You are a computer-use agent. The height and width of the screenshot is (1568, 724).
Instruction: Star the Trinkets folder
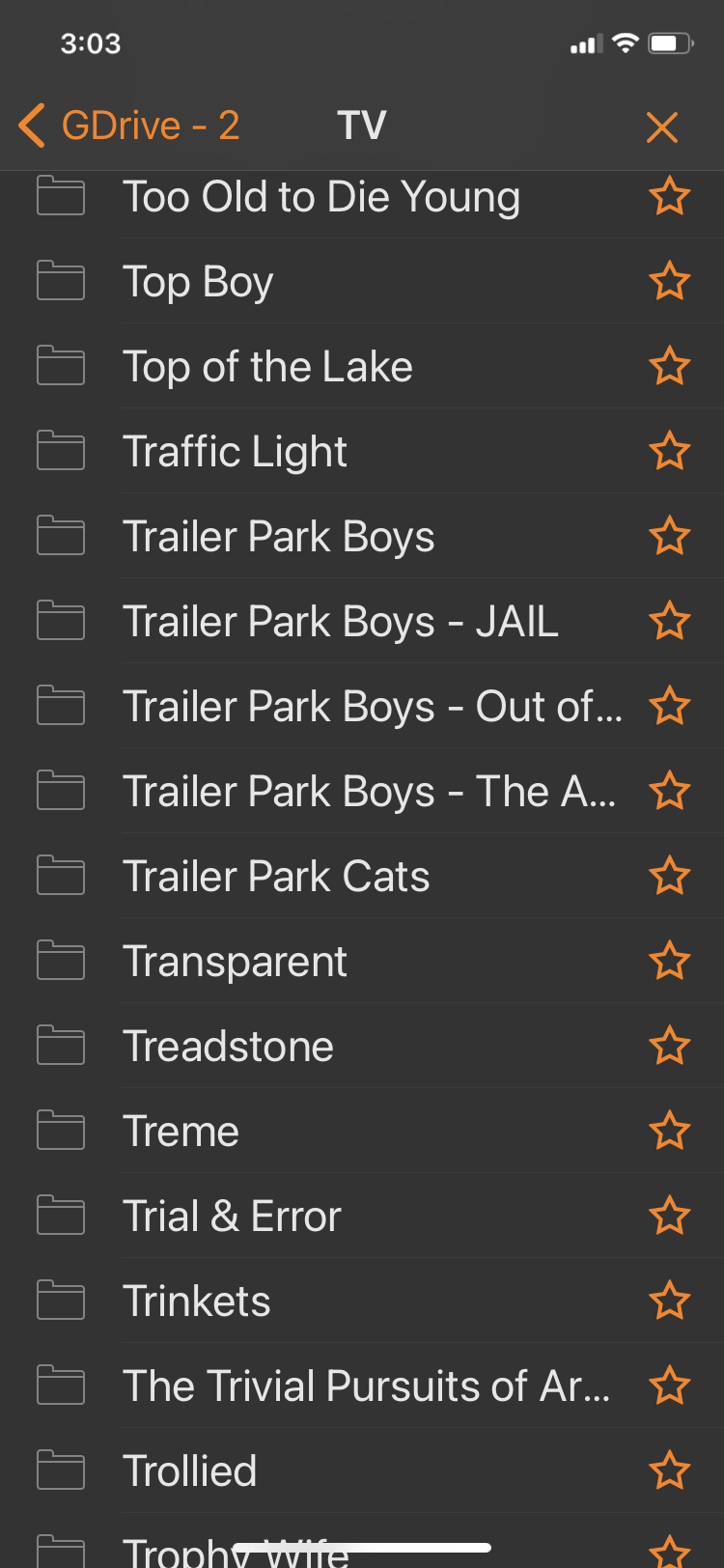coord(670,1302)
